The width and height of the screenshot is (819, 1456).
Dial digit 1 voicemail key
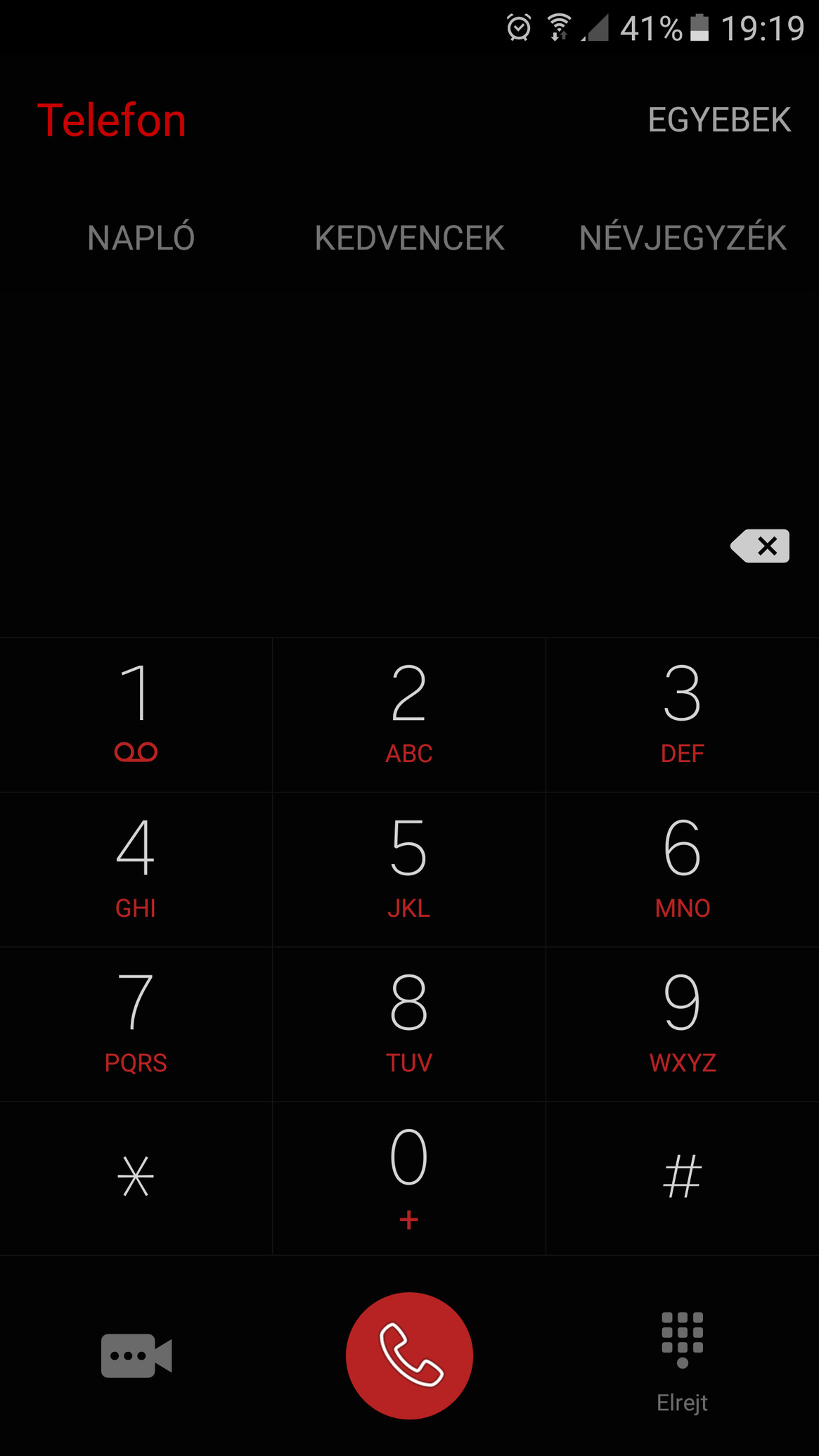136,713
